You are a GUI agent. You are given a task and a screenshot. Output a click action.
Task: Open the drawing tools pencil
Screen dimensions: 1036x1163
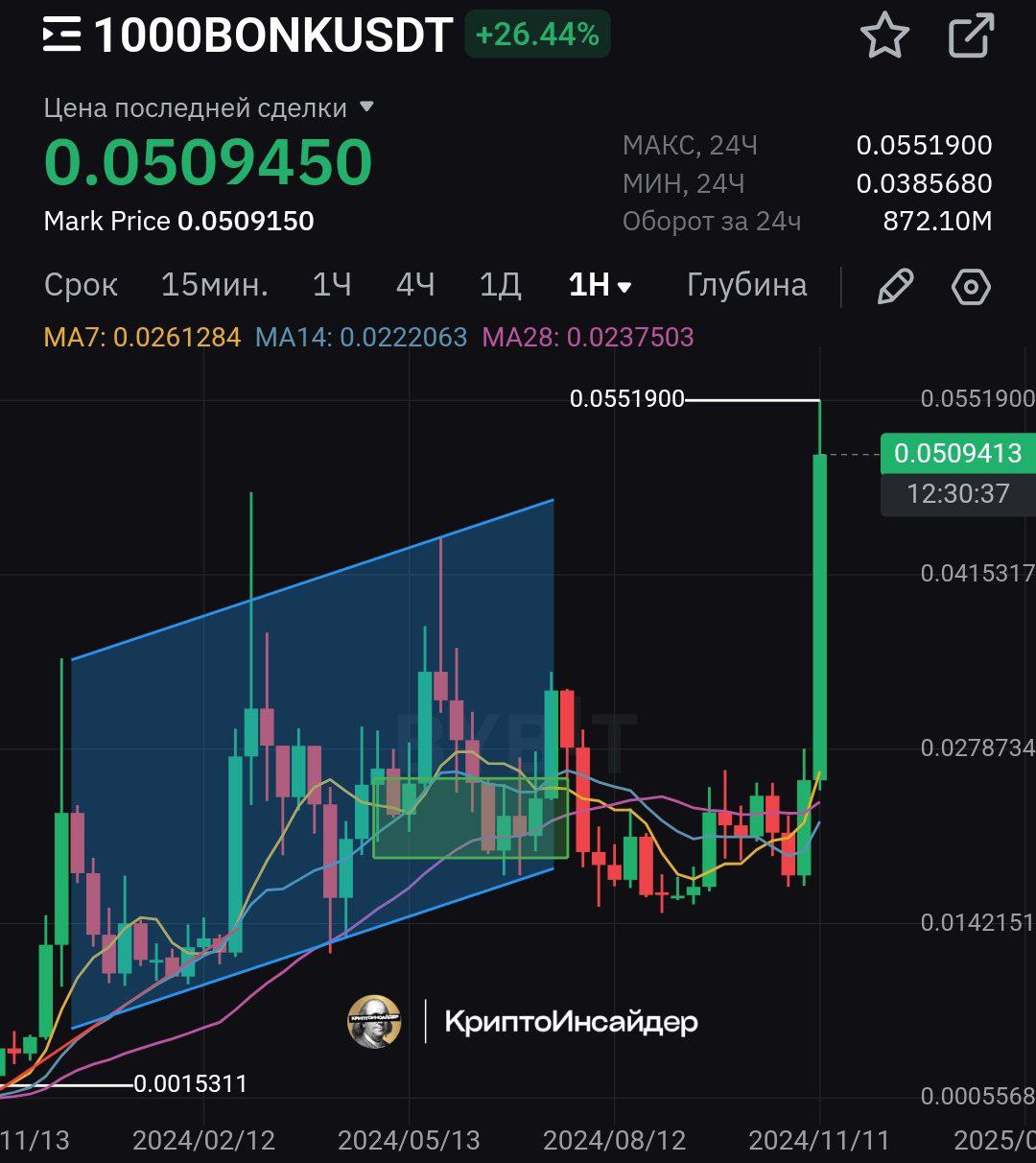point(894,287)
